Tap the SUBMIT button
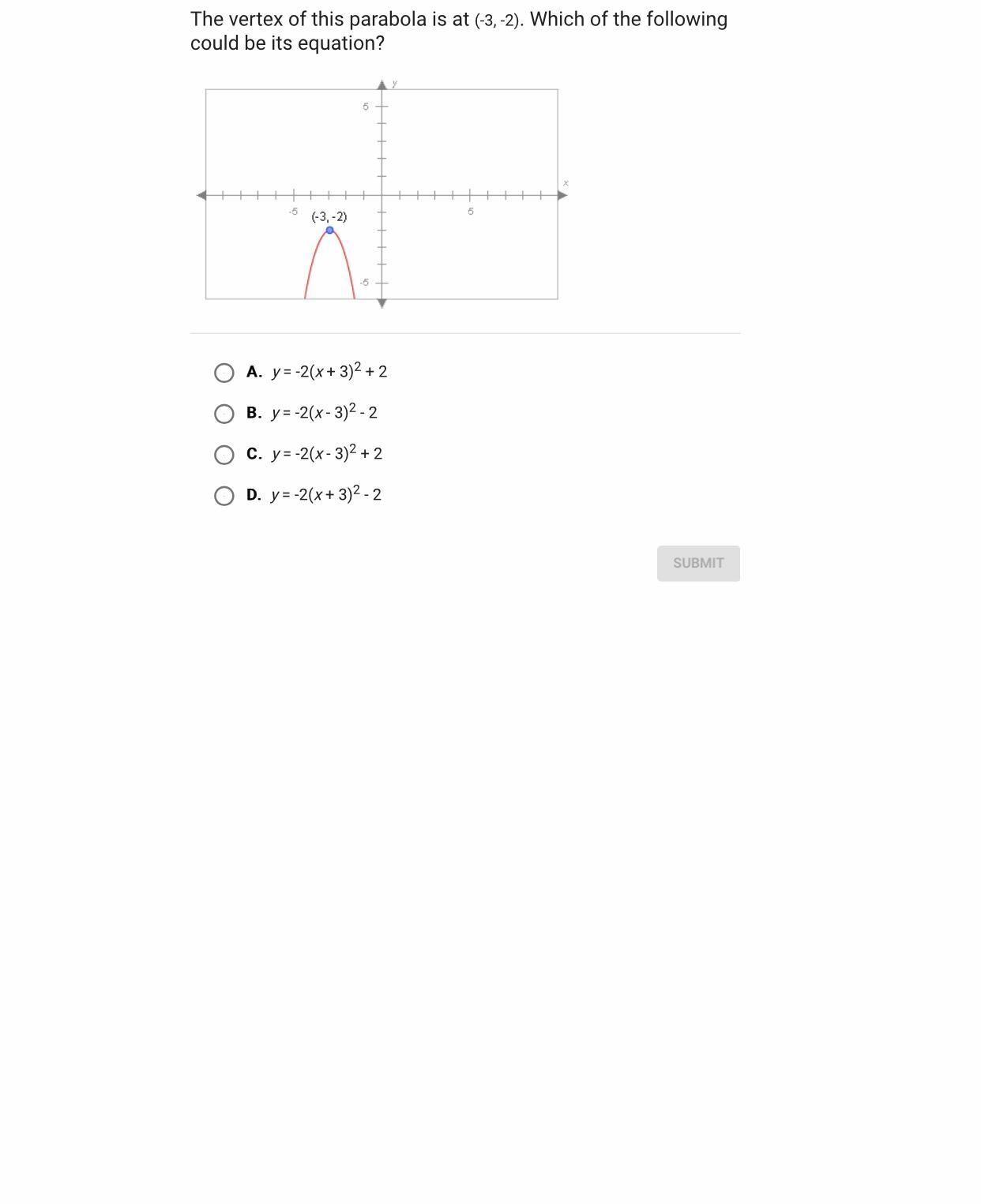 (x=697, y=563)
